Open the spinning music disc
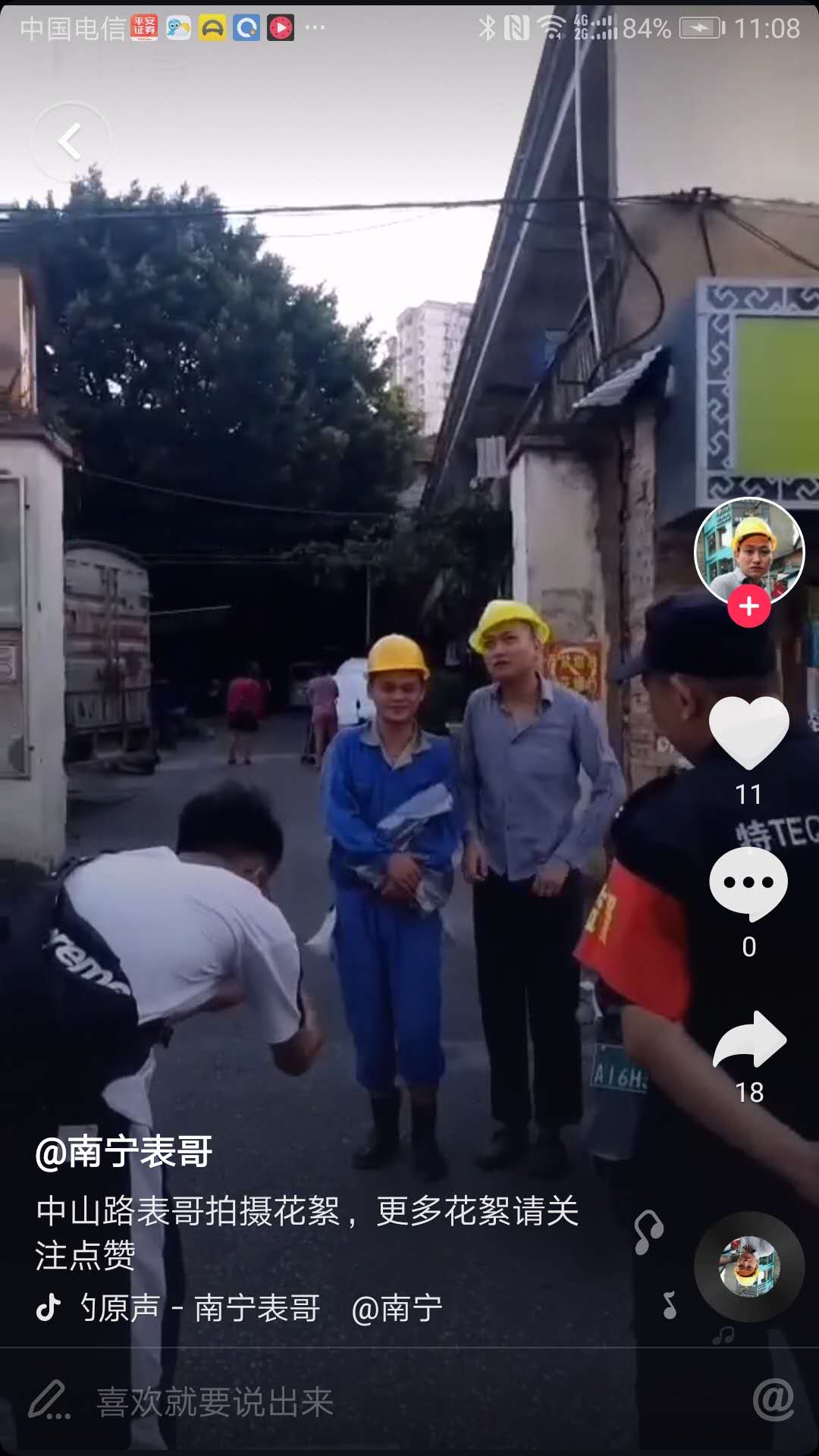The height and width of the screenshot is (1456, 819). (748, 1267)
